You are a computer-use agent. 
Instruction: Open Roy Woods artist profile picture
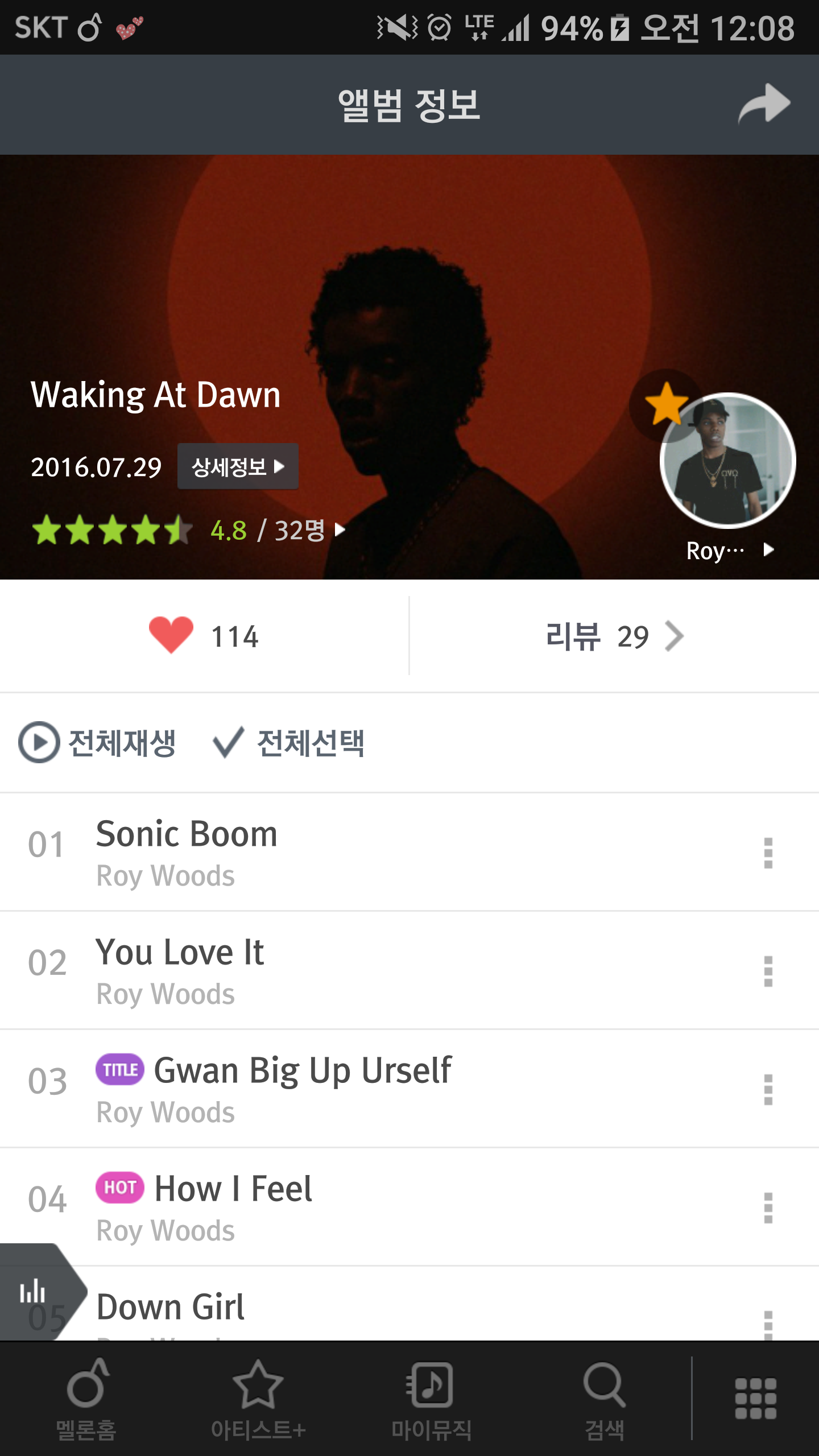[727, 460]
